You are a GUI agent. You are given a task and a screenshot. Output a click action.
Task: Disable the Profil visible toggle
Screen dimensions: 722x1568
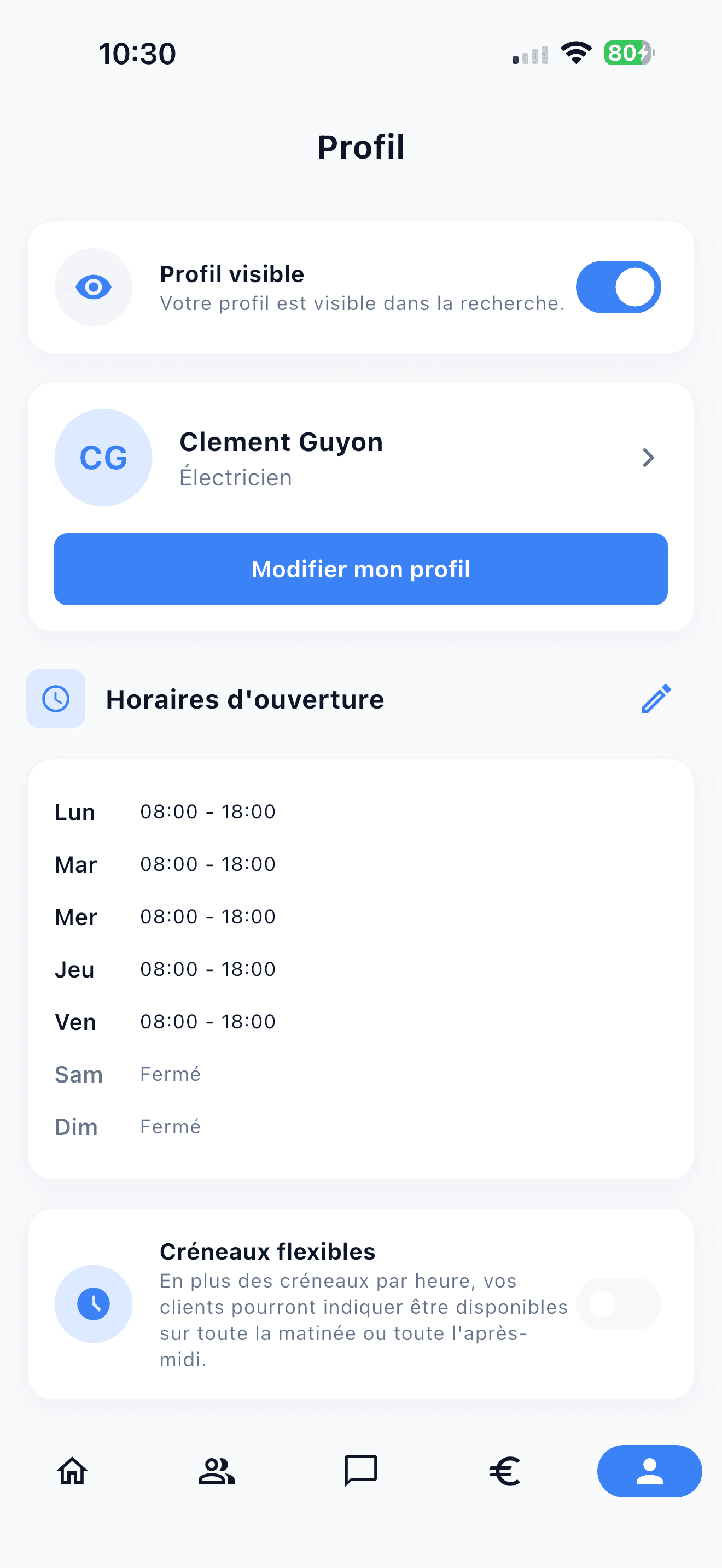pos(619,286)
